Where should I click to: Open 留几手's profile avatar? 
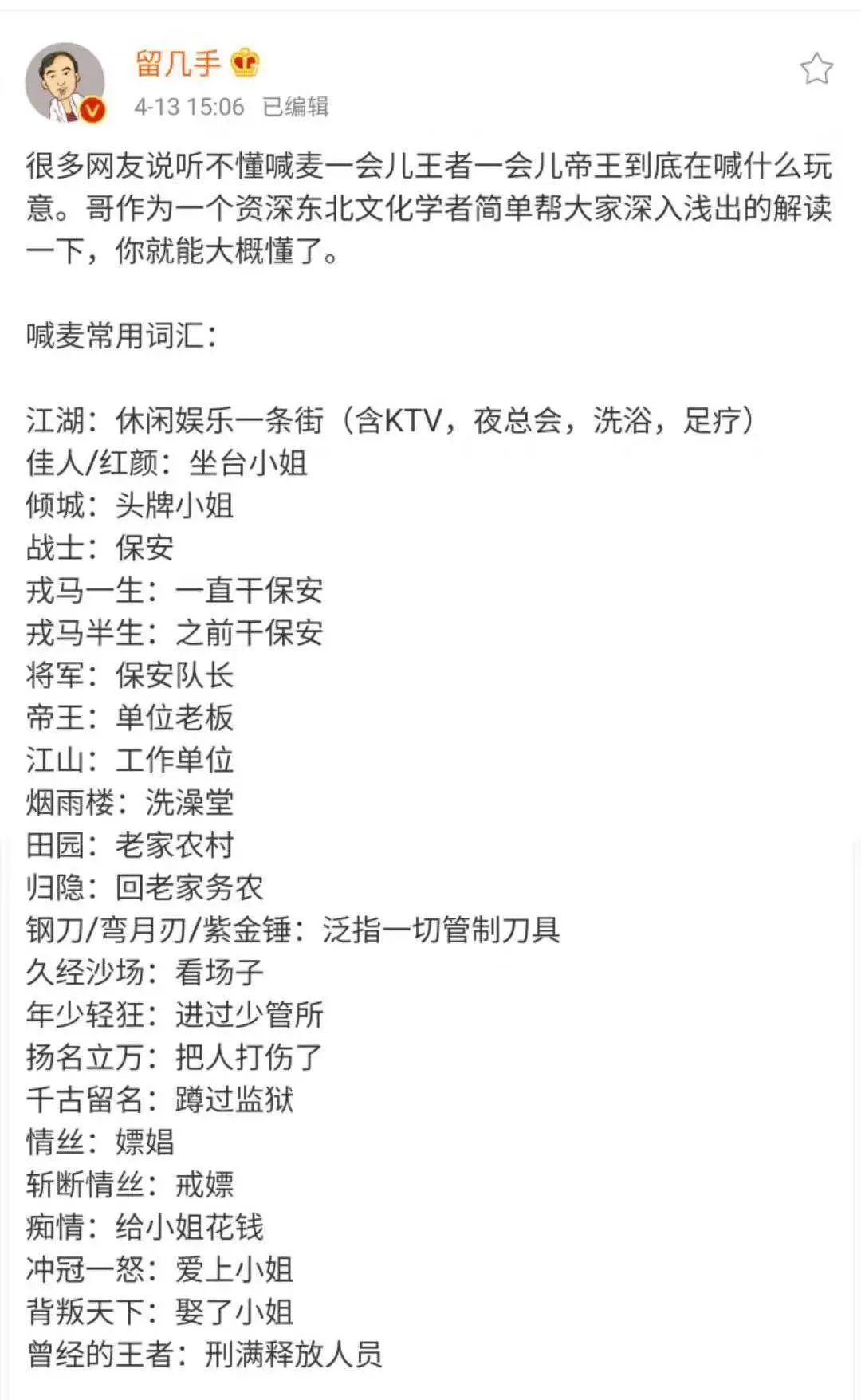click(x=65, y=83)
